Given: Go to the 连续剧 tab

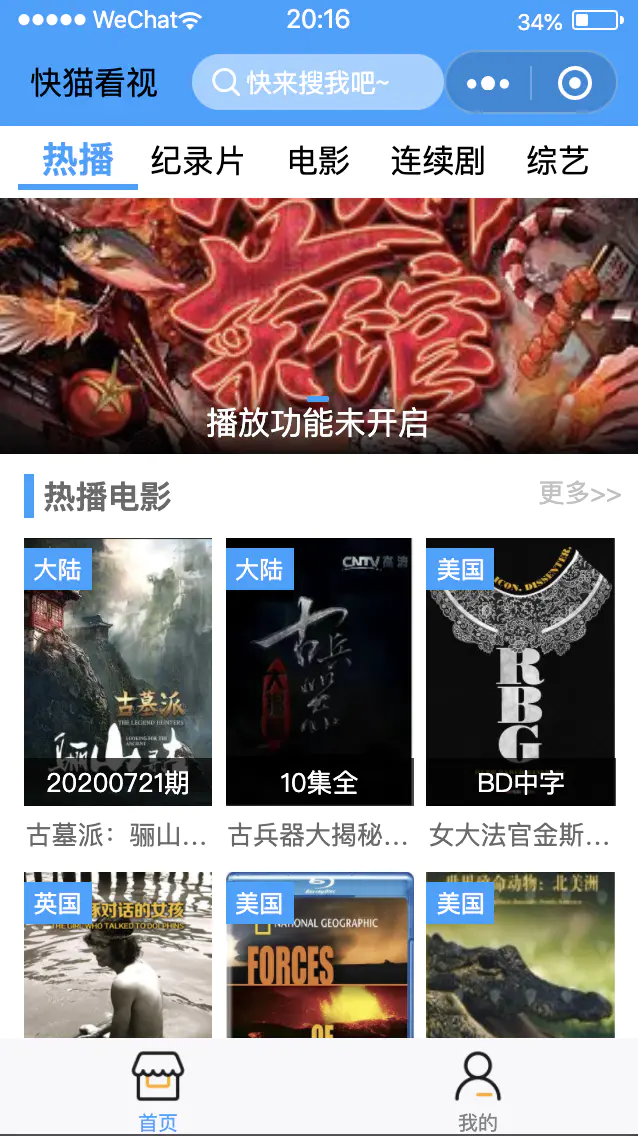Looking at the screenshot, I should coord(437,160).
